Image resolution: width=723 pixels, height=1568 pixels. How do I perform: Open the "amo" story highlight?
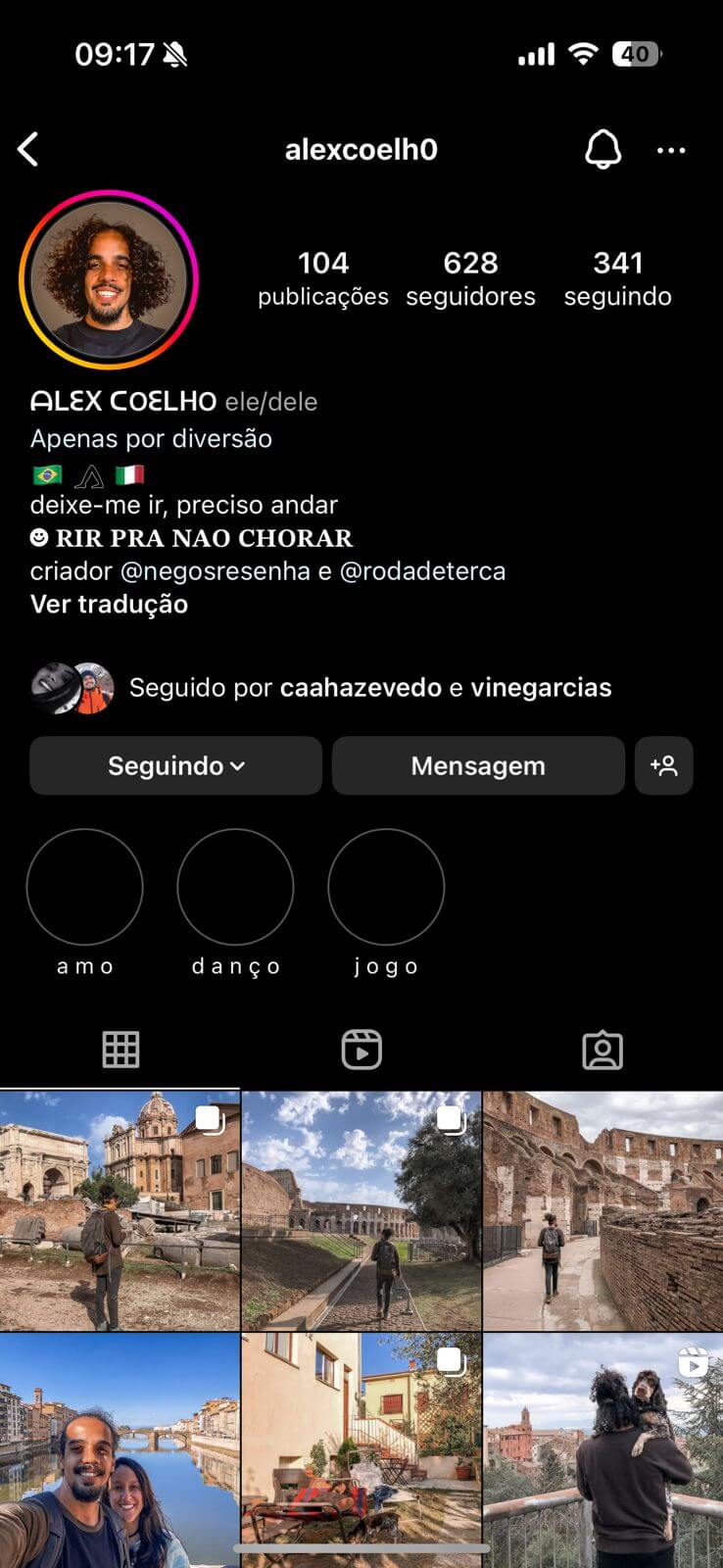[x=85, y=887]
